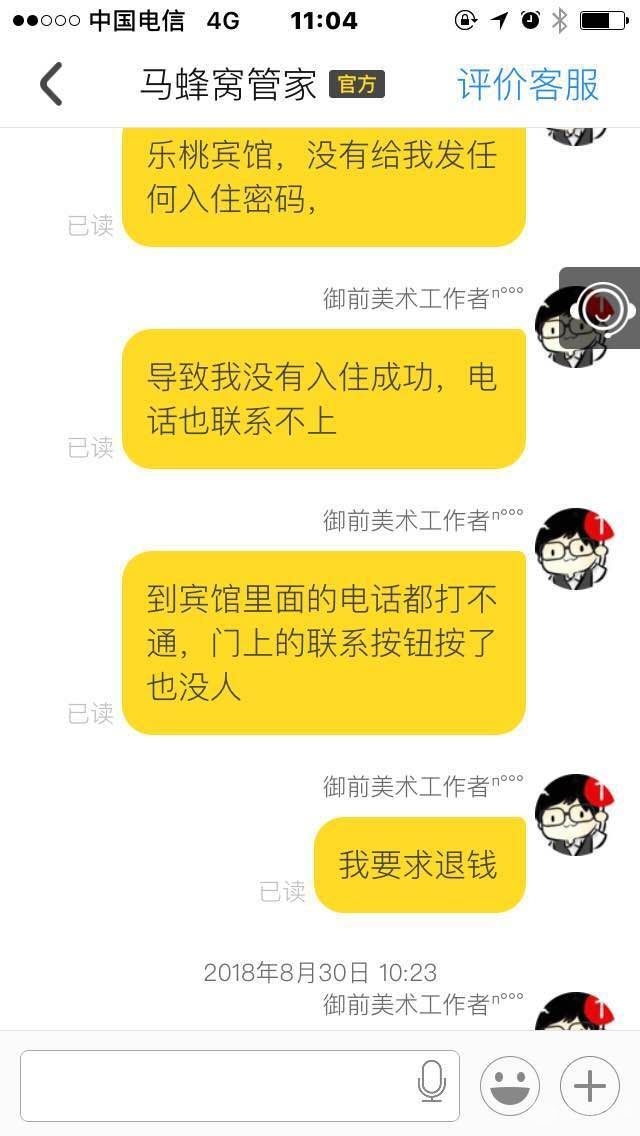Tap 评价客服 to rate customer service

[528, 85]
